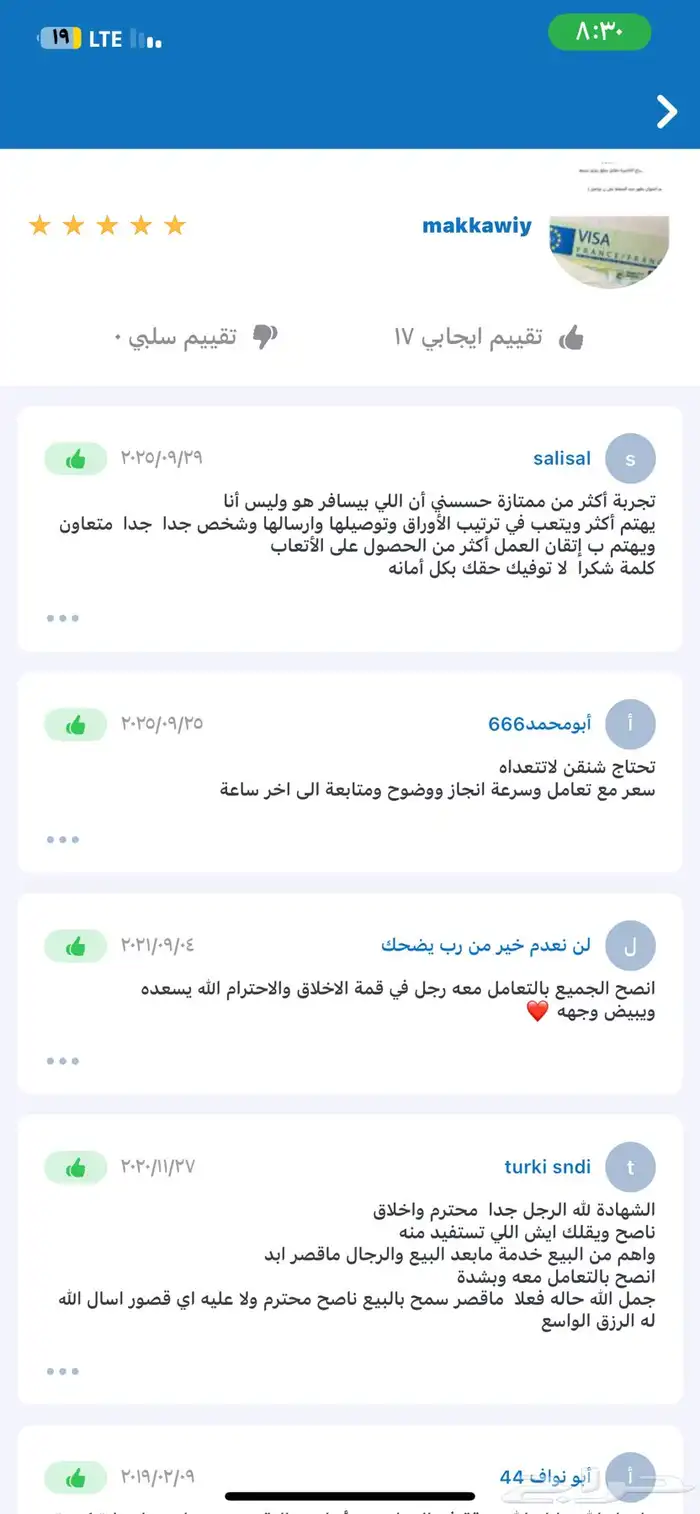The width and height of the screenshot is (700, 1514).
Task: Open the makkawiy username link
Action: [476, 226]
